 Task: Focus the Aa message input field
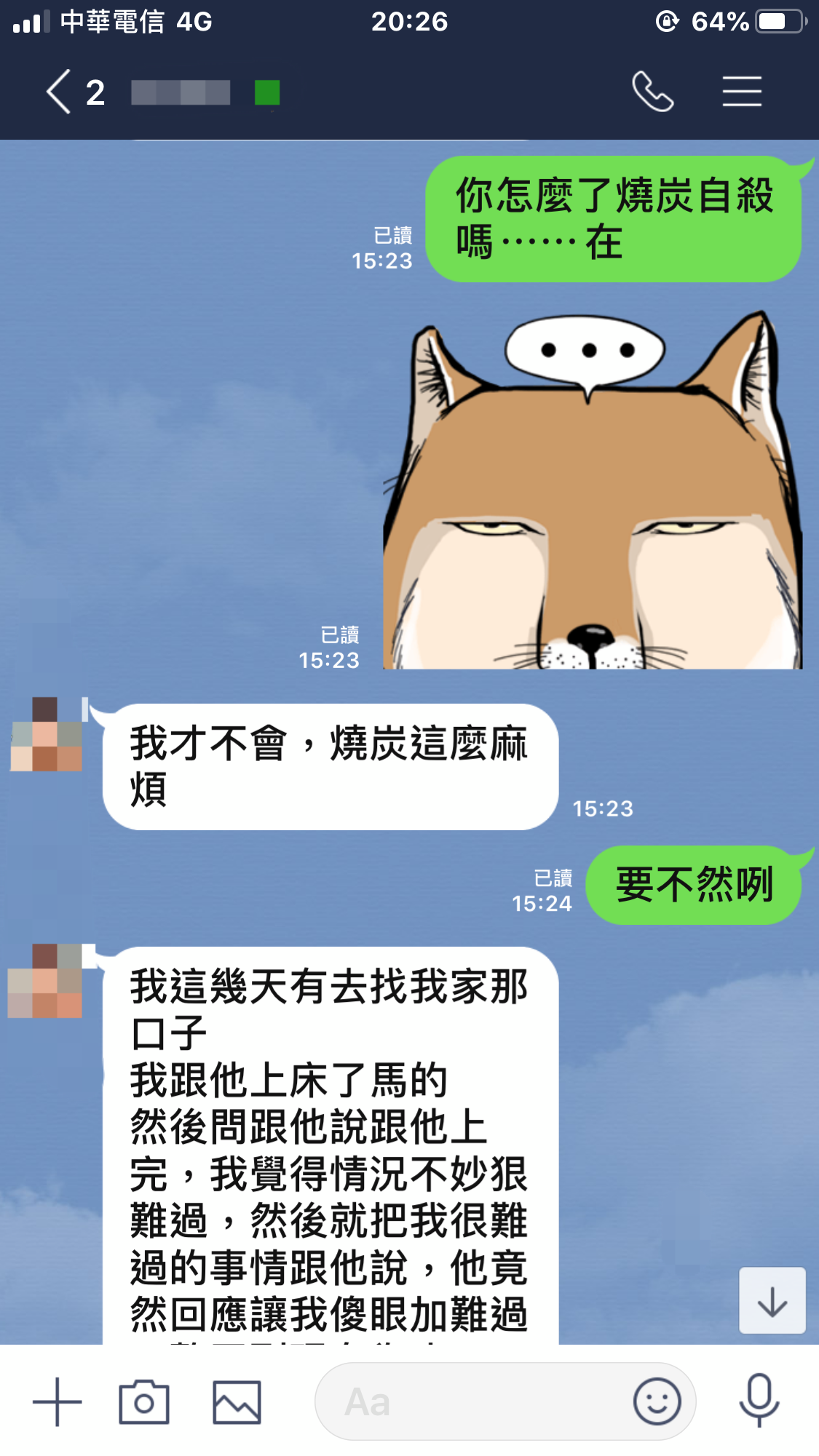click(x=473, y=1401)
